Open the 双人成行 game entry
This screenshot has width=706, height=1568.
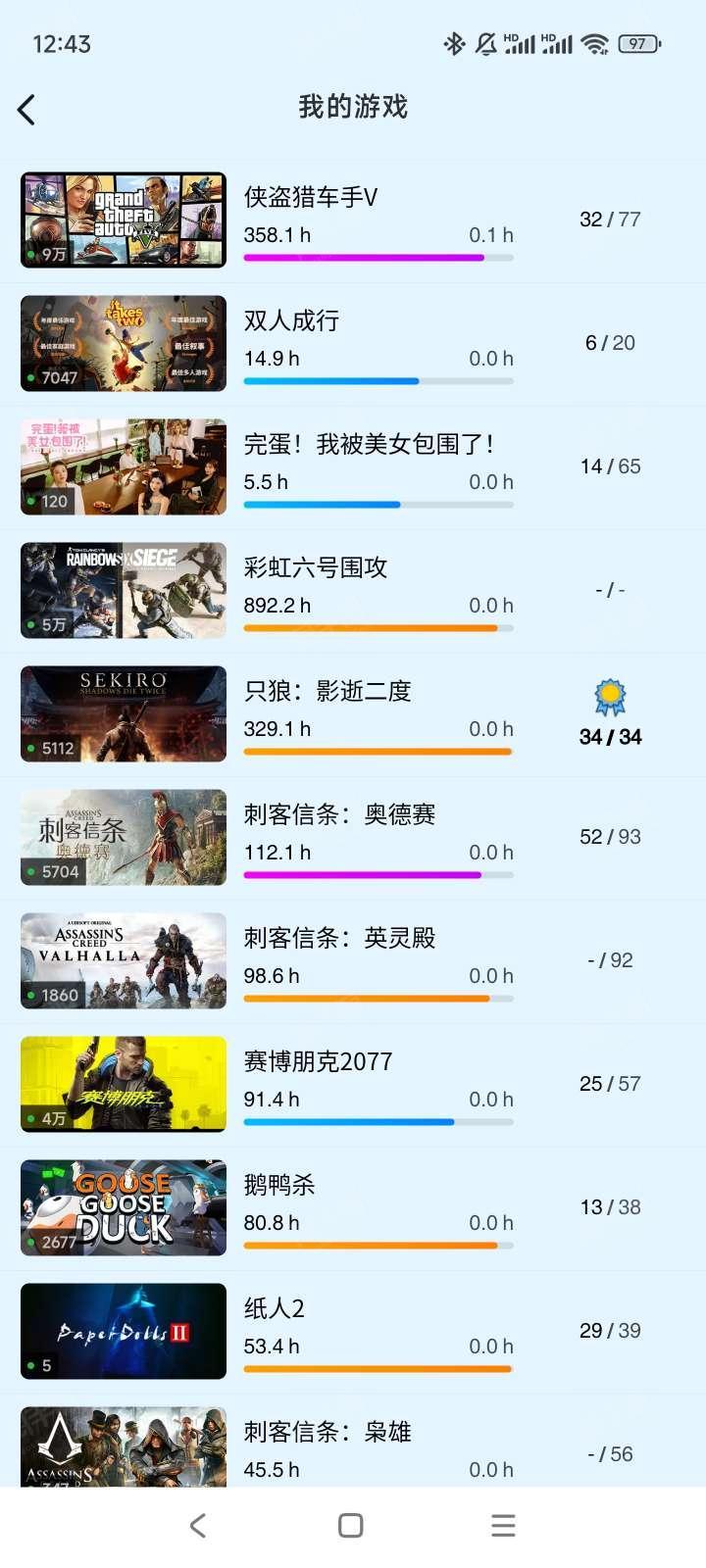pyautogui.click(x=353, y=344)
